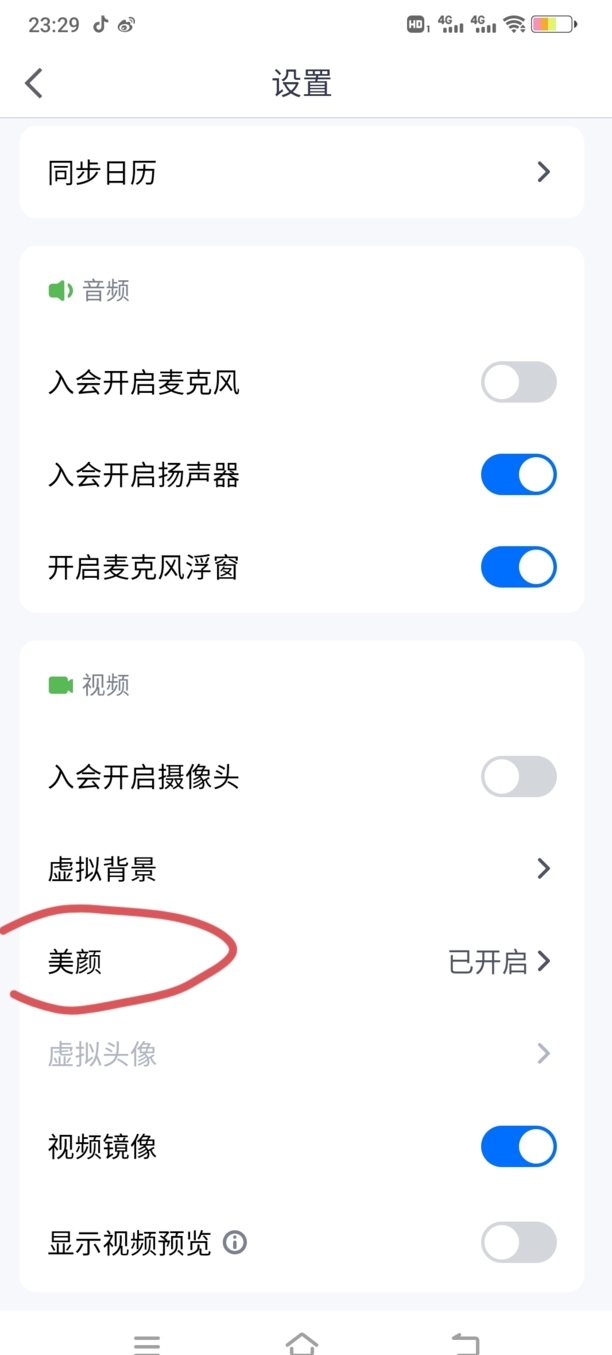The image size is (612, 1355).
Task: Go to the system home screen
Action: coord(302,1342)
